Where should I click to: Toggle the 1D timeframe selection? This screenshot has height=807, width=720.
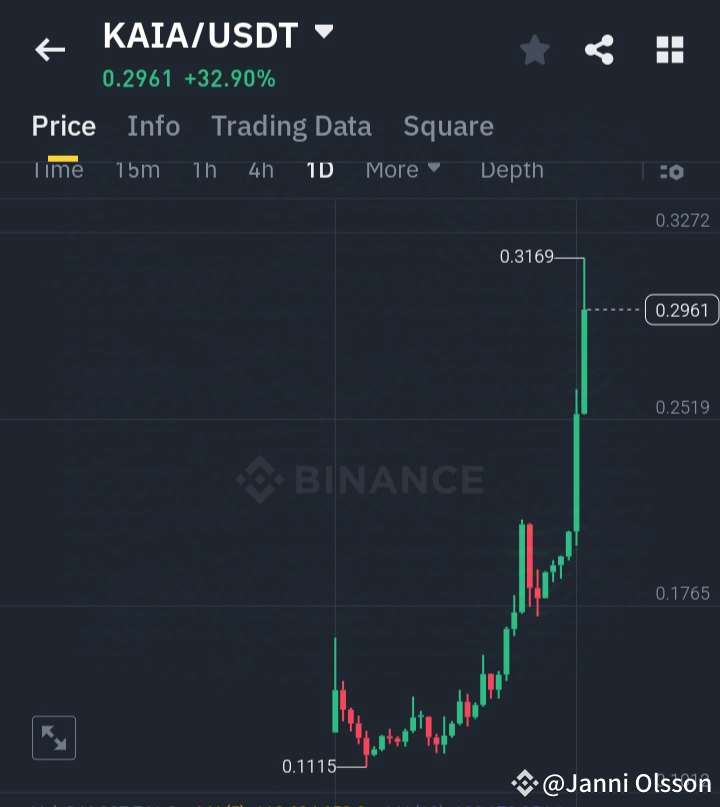(x=320, y=170)
